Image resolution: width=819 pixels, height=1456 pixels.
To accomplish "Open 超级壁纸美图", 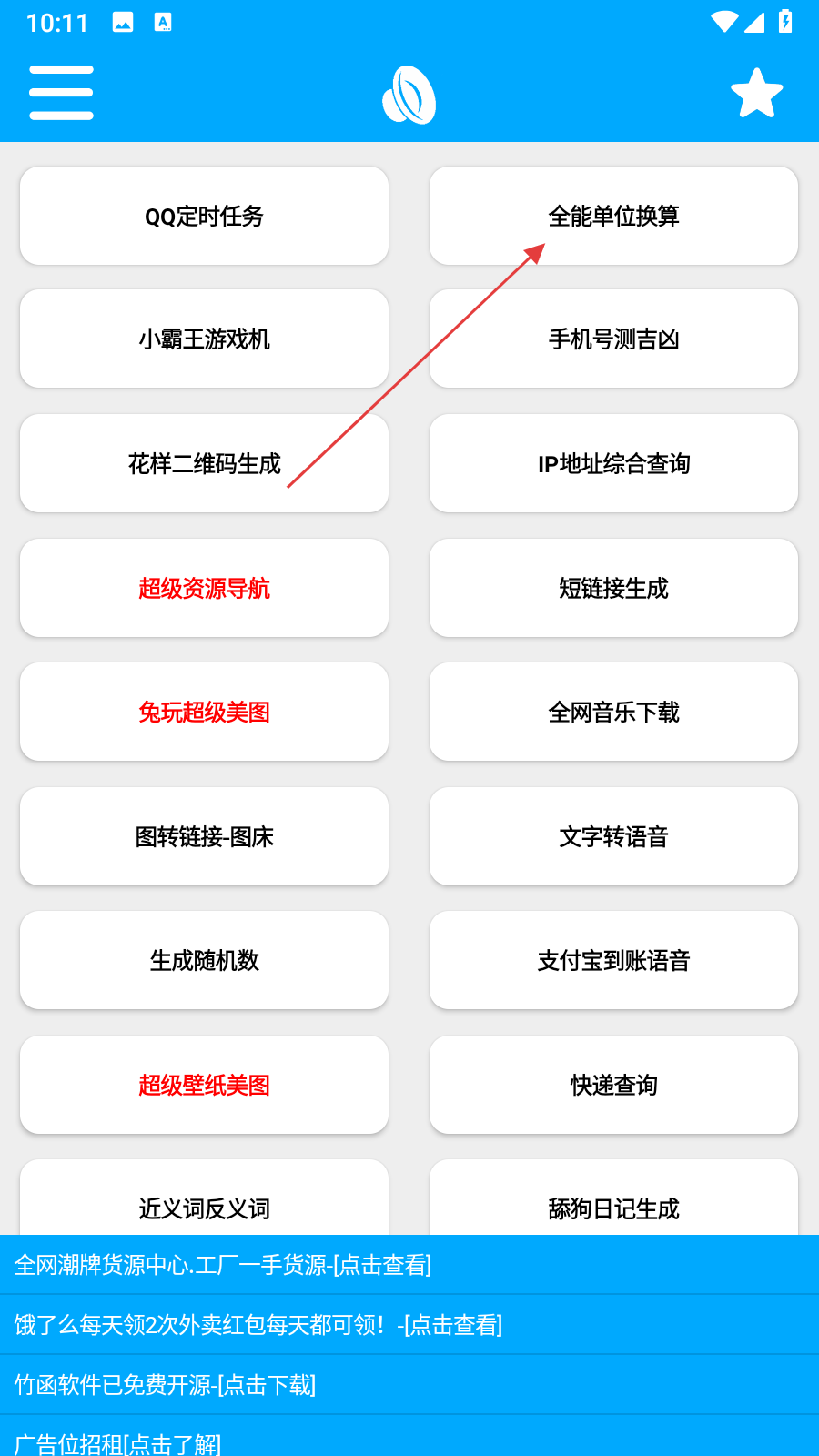I will pos(204,1085).
